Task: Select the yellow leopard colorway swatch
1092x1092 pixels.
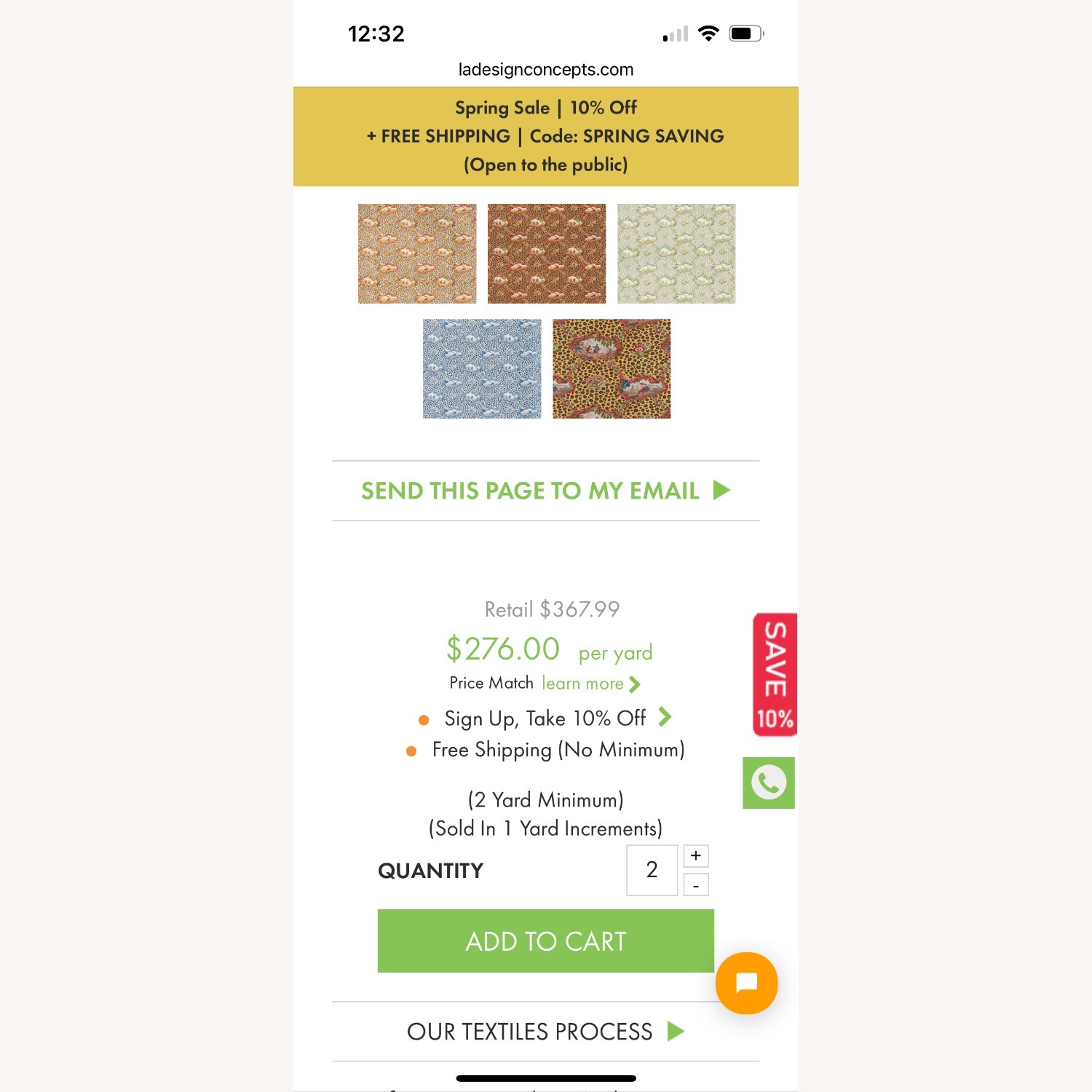Action: tap(612, 368)
